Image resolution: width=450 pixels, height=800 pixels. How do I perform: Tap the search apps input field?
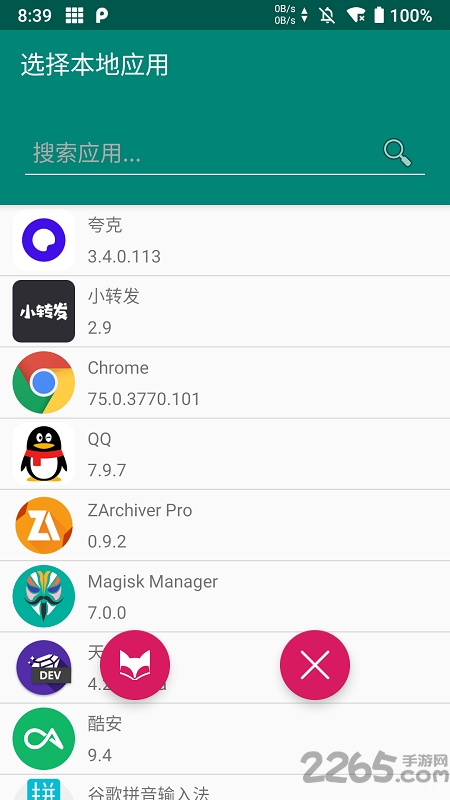tap(224, 153)
